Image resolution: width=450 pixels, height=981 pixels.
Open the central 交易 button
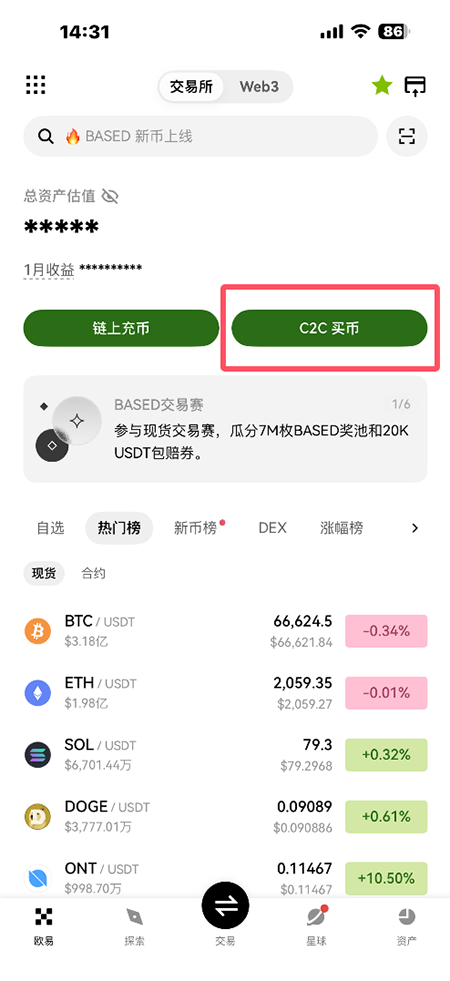pyautogui.click(x=225, y=907)
